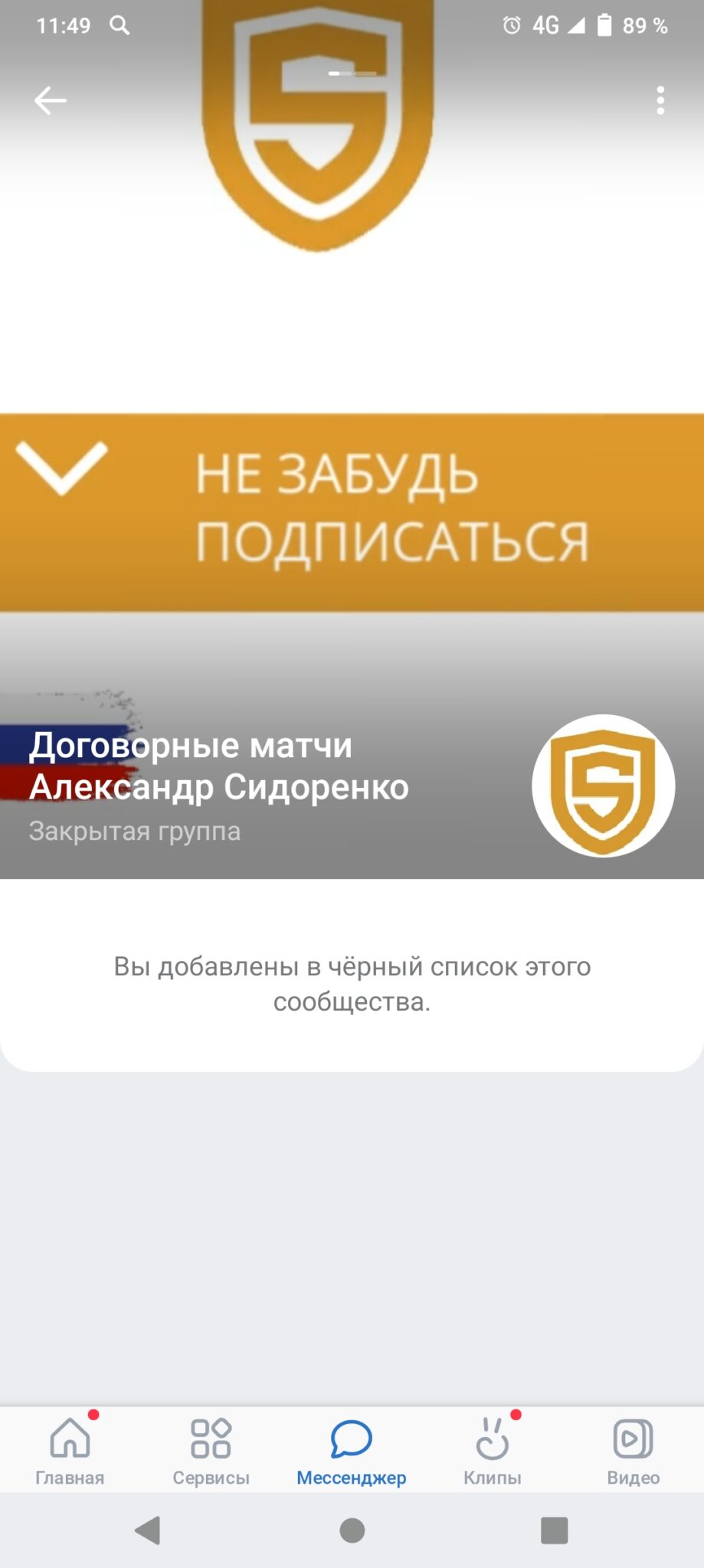Open the recent apps overview
The width and height of the screenshot is (704, 1568).
(555, 1530)
